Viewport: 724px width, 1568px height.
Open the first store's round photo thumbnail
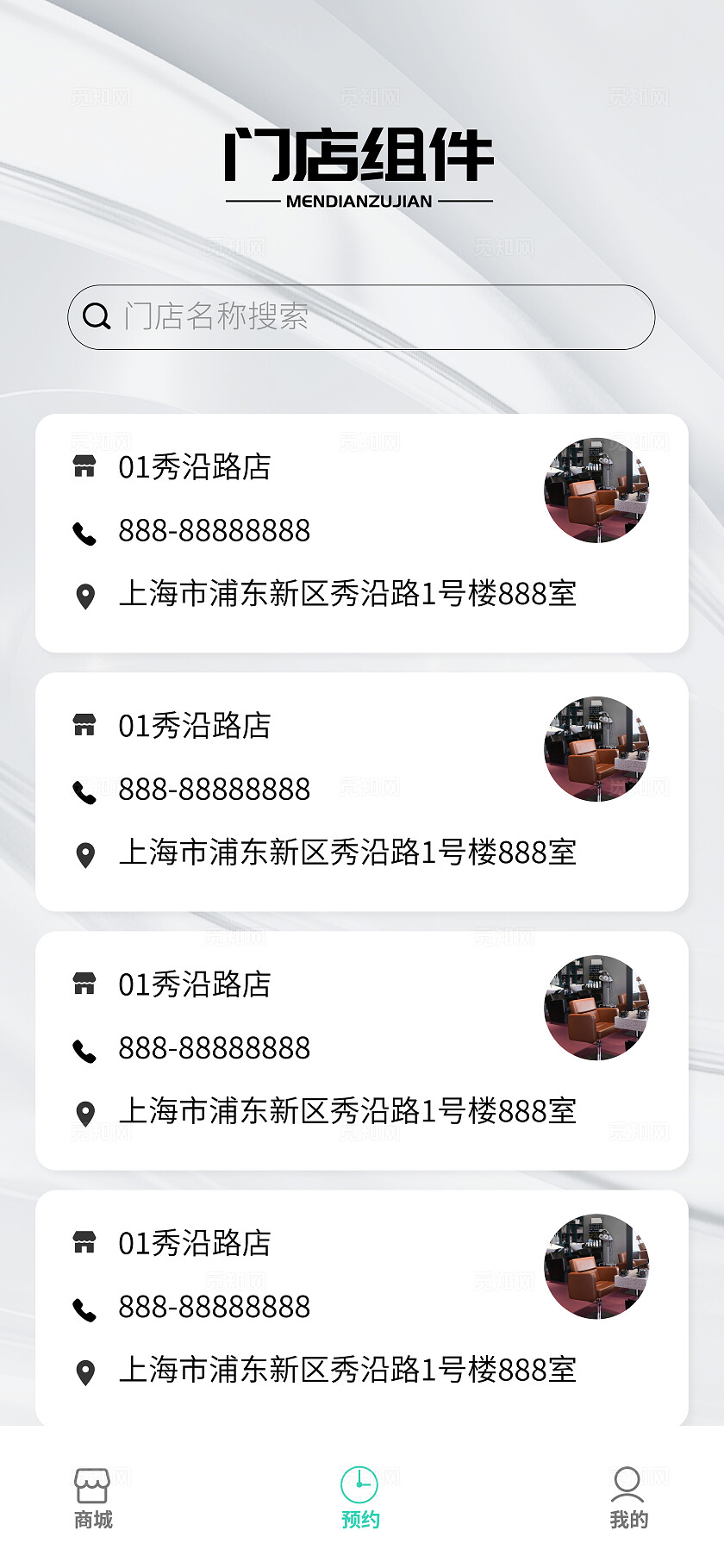pyautogui.click(x=596, y=489)
